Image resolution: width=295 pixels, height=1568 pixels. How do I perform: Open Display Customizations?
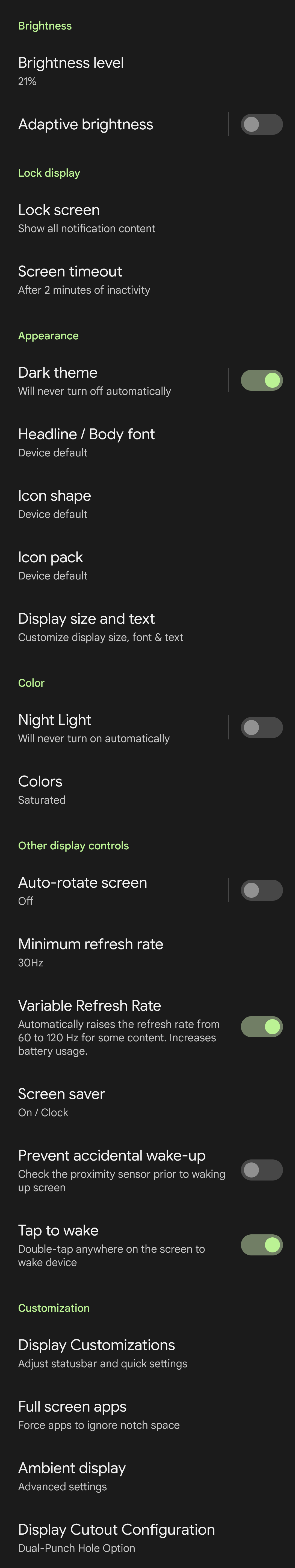147,1353
